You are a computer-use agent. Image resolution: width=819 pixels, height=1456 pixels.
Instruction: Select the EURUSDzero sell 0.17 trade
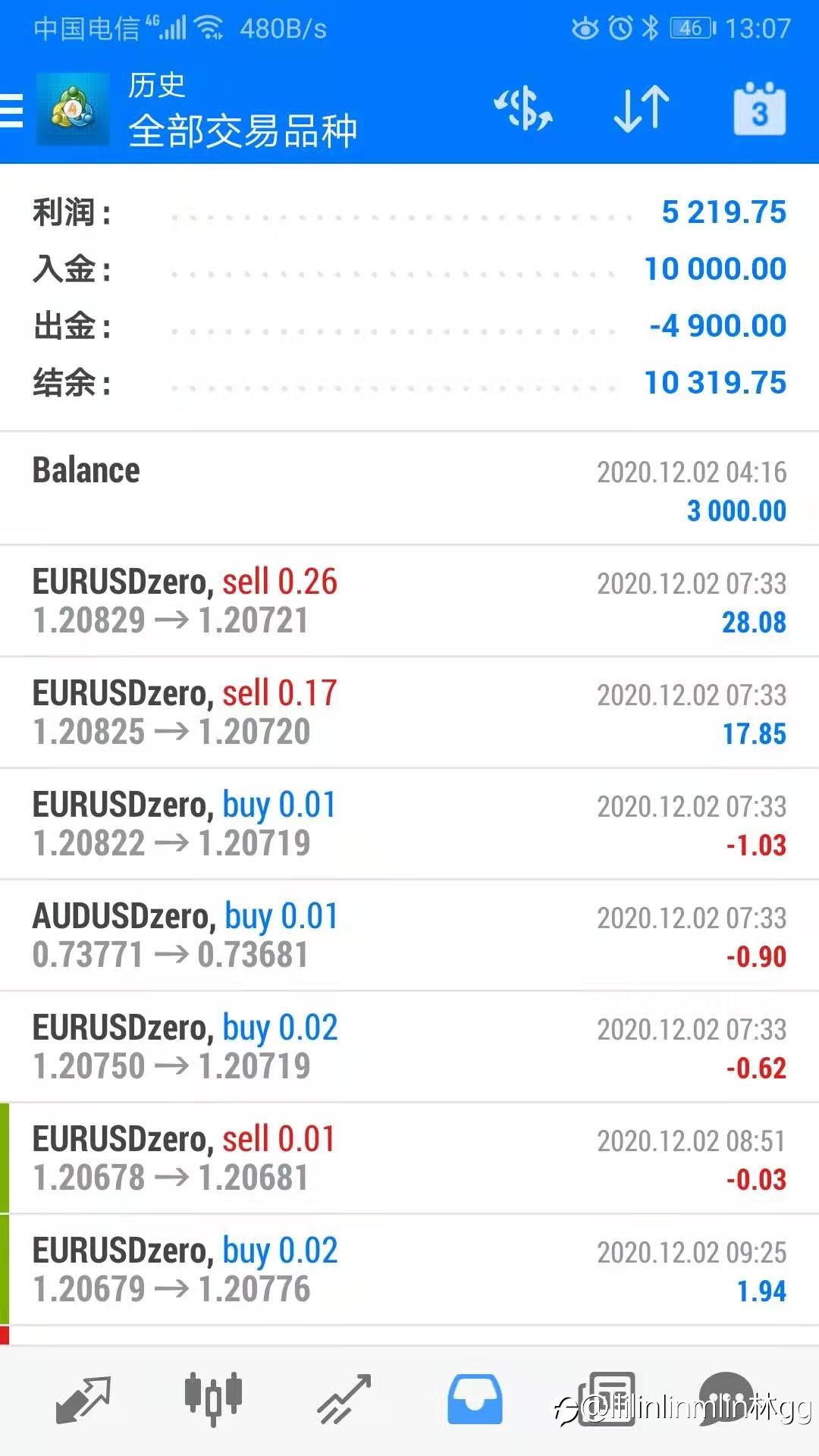pyautogui.click(x=409, y=713)
